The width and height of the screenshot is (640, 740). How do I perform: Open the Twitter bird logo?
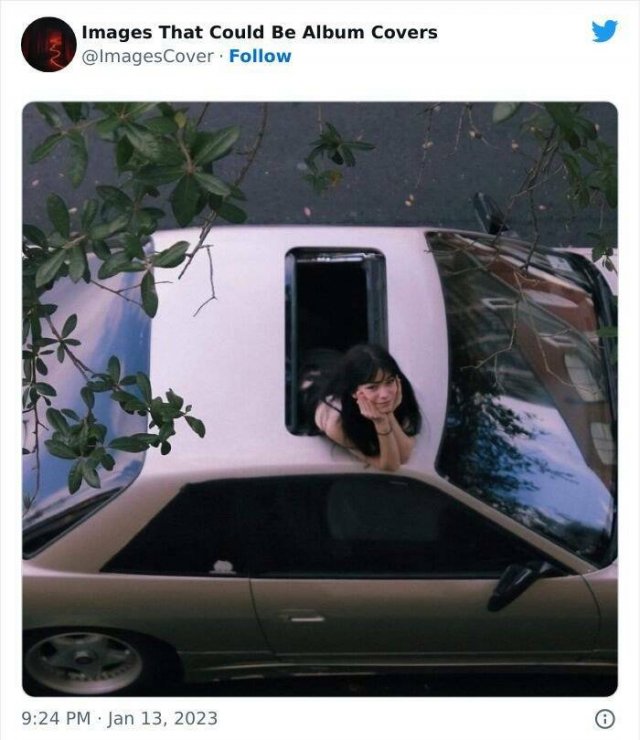coord(604,31)
